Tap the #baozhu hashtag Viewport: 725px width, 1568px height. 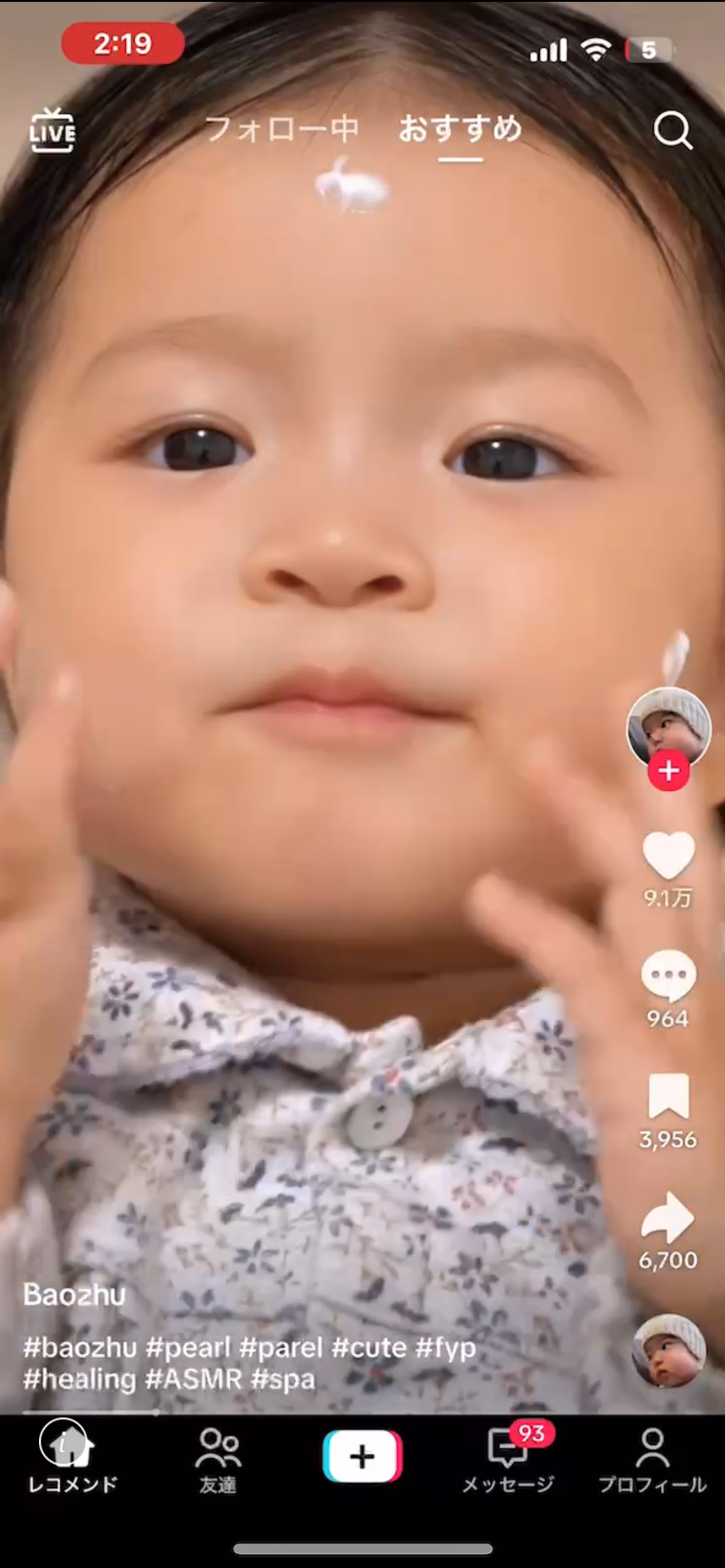click(x=80, y=1348)
